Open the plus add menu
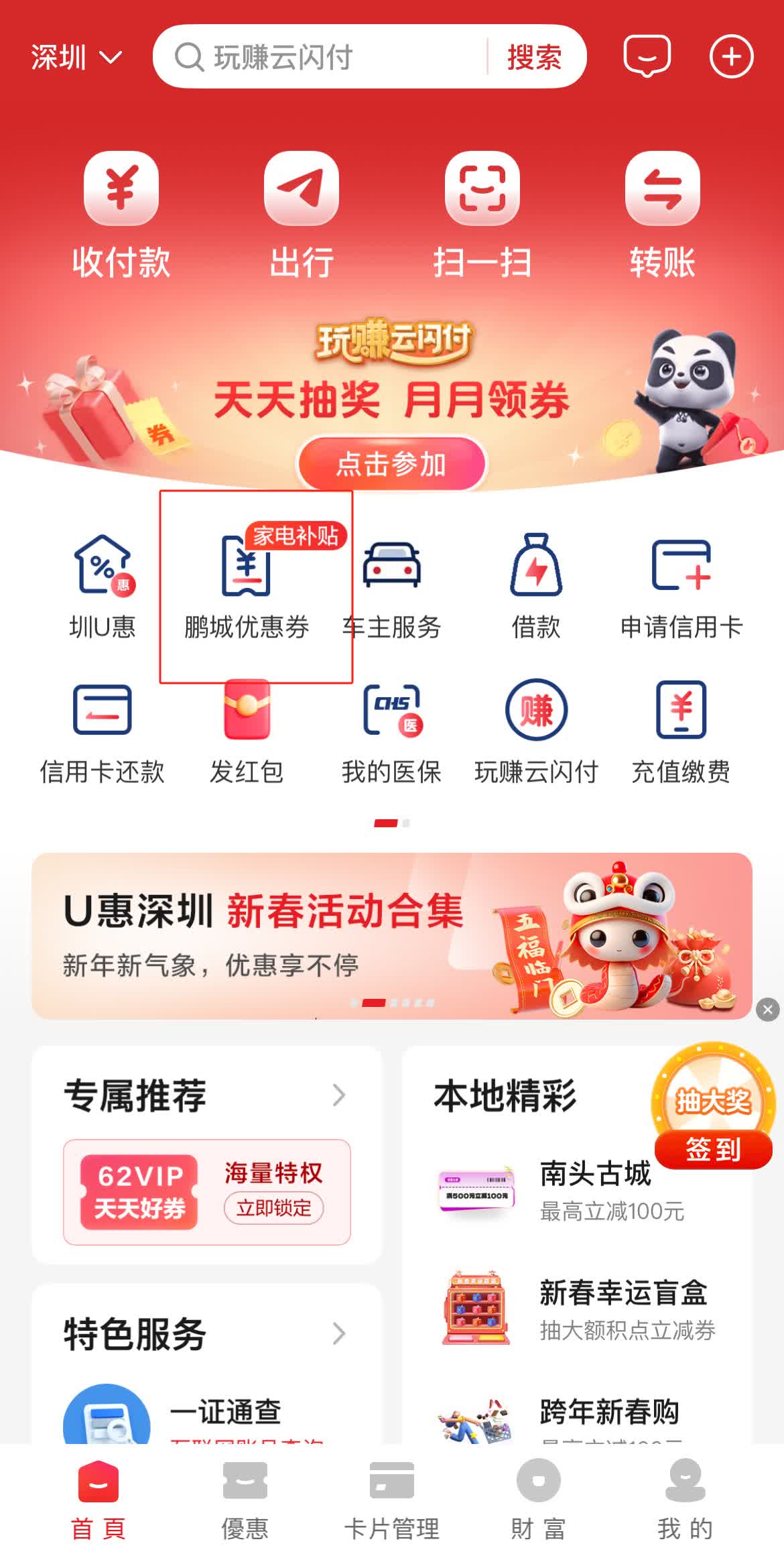The width and height of the screenshot is (784, 1562). 731,56
